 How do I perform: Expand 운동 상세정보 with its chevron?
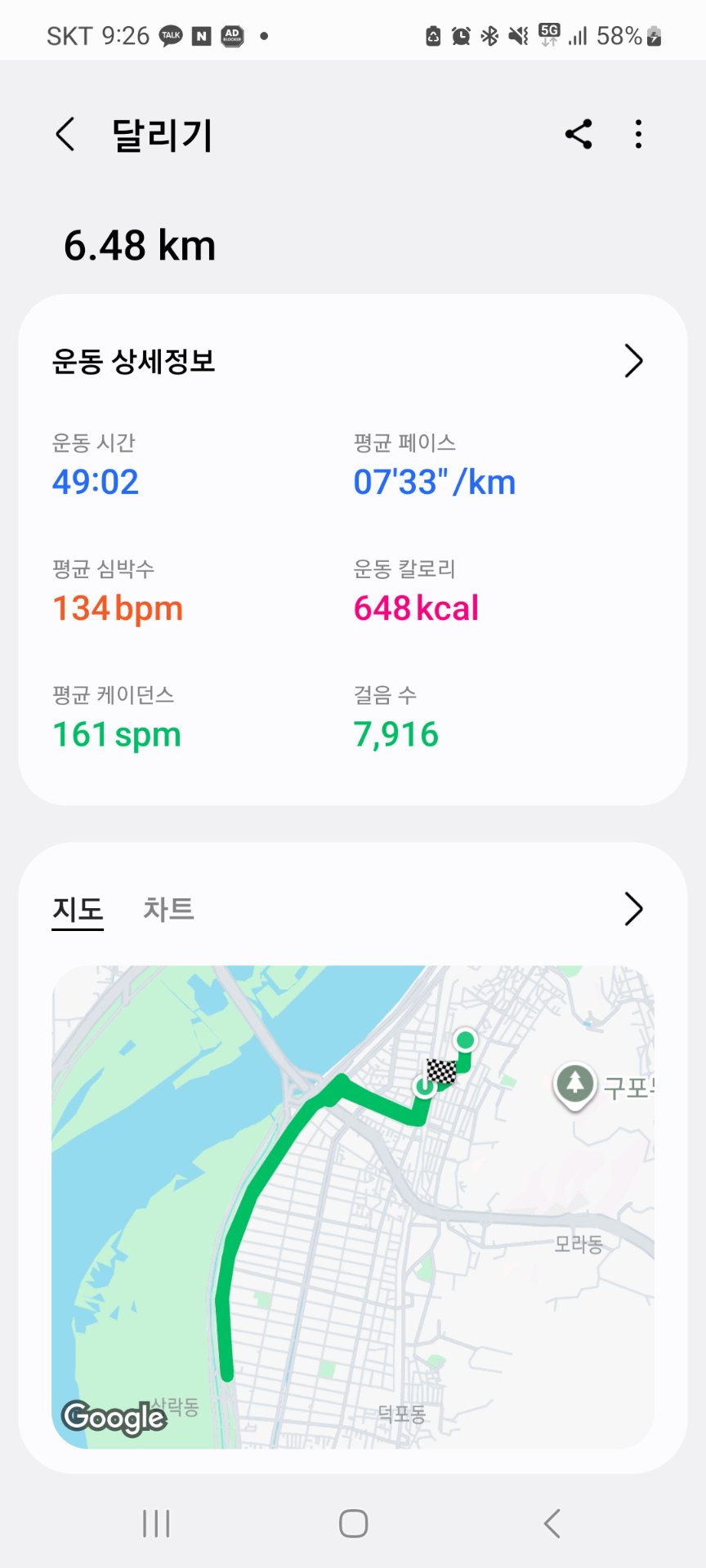pos(632,360)
